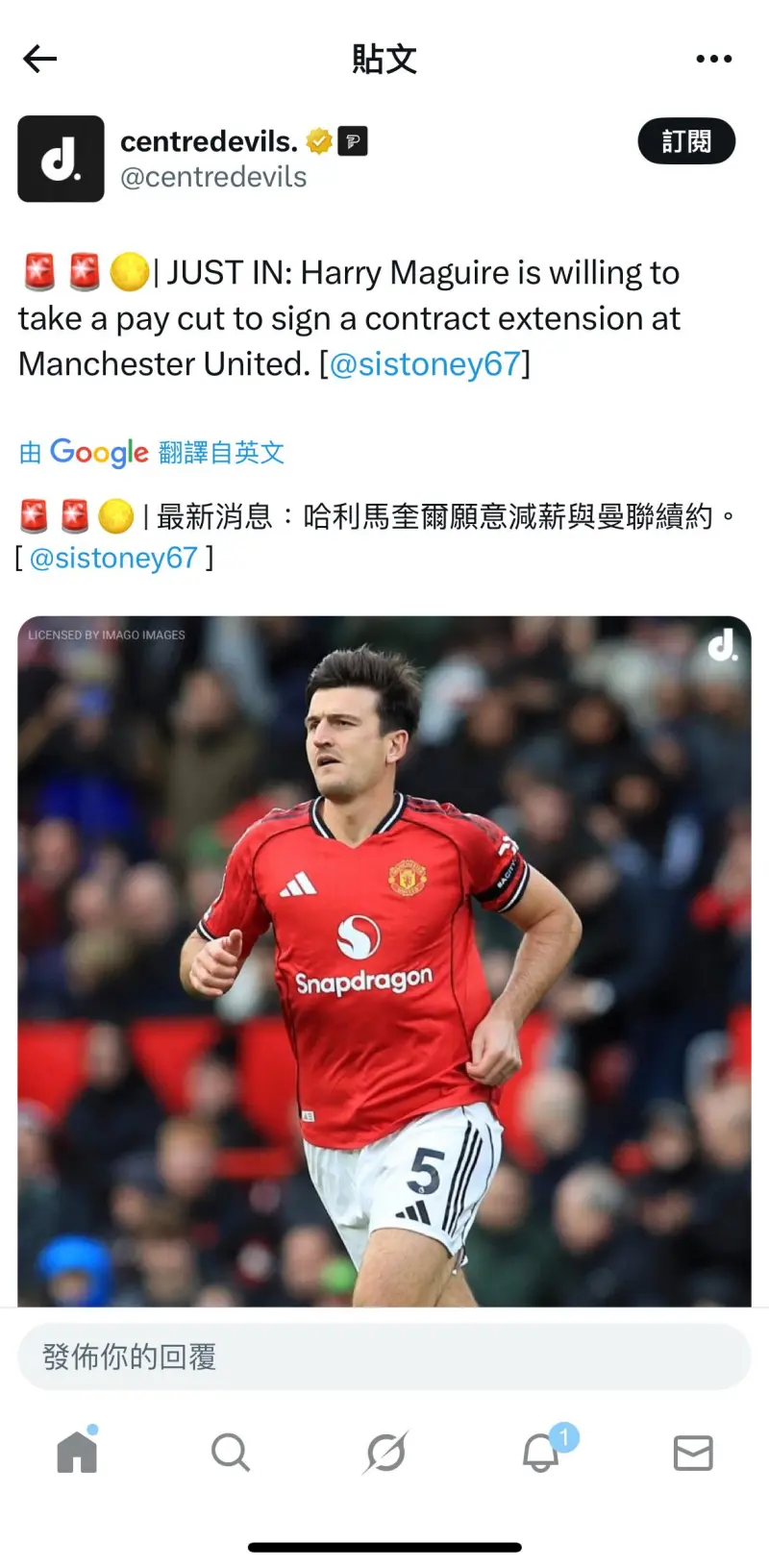Open @sistoney67 mention in the English text
769x1568 pixels.
coord(424,364)
